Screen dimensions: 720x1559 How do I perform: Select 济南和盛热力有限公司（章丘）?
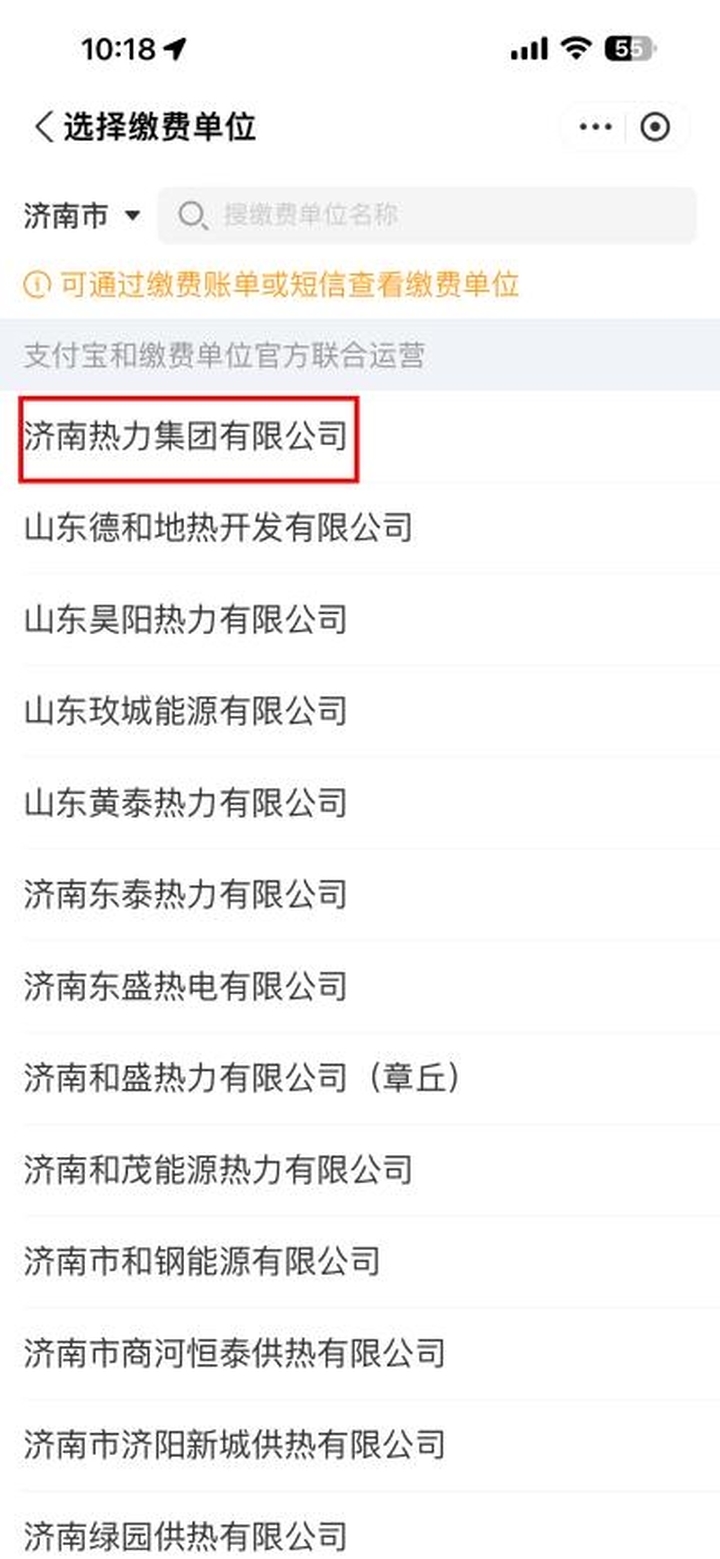[x=360, y=1078]
